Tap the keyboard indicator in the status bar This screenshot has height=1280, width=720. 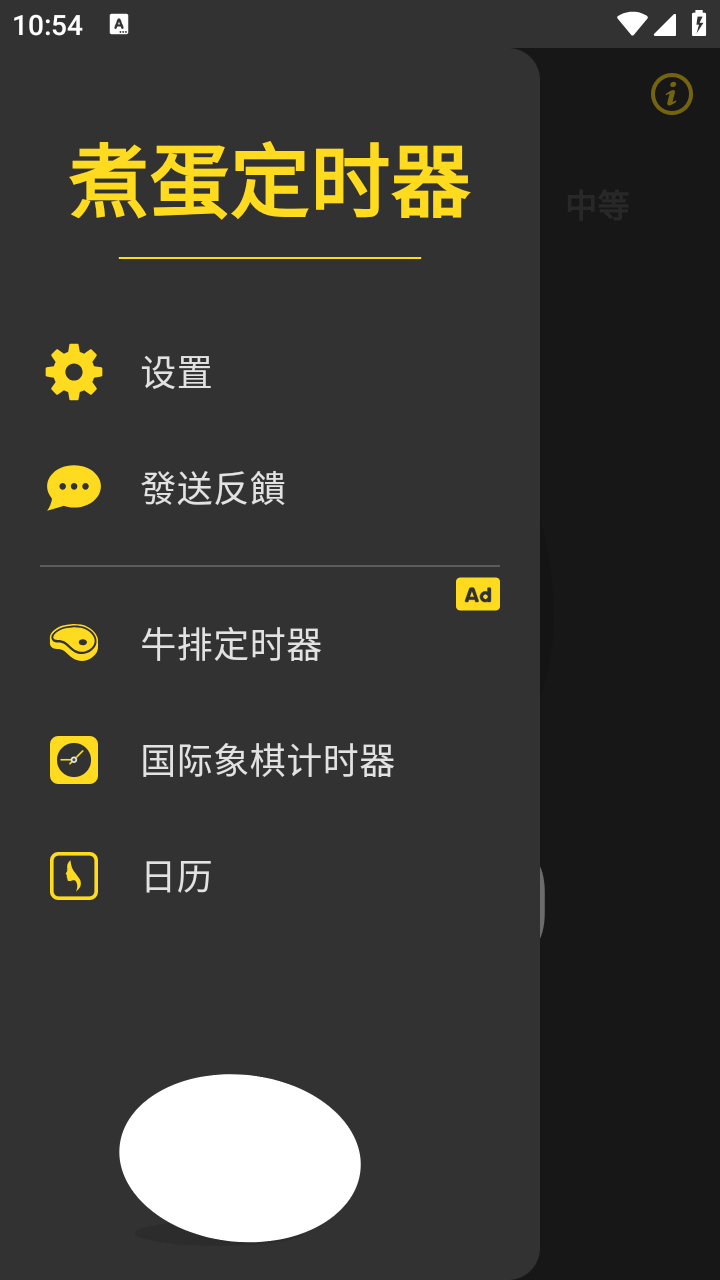118,24
